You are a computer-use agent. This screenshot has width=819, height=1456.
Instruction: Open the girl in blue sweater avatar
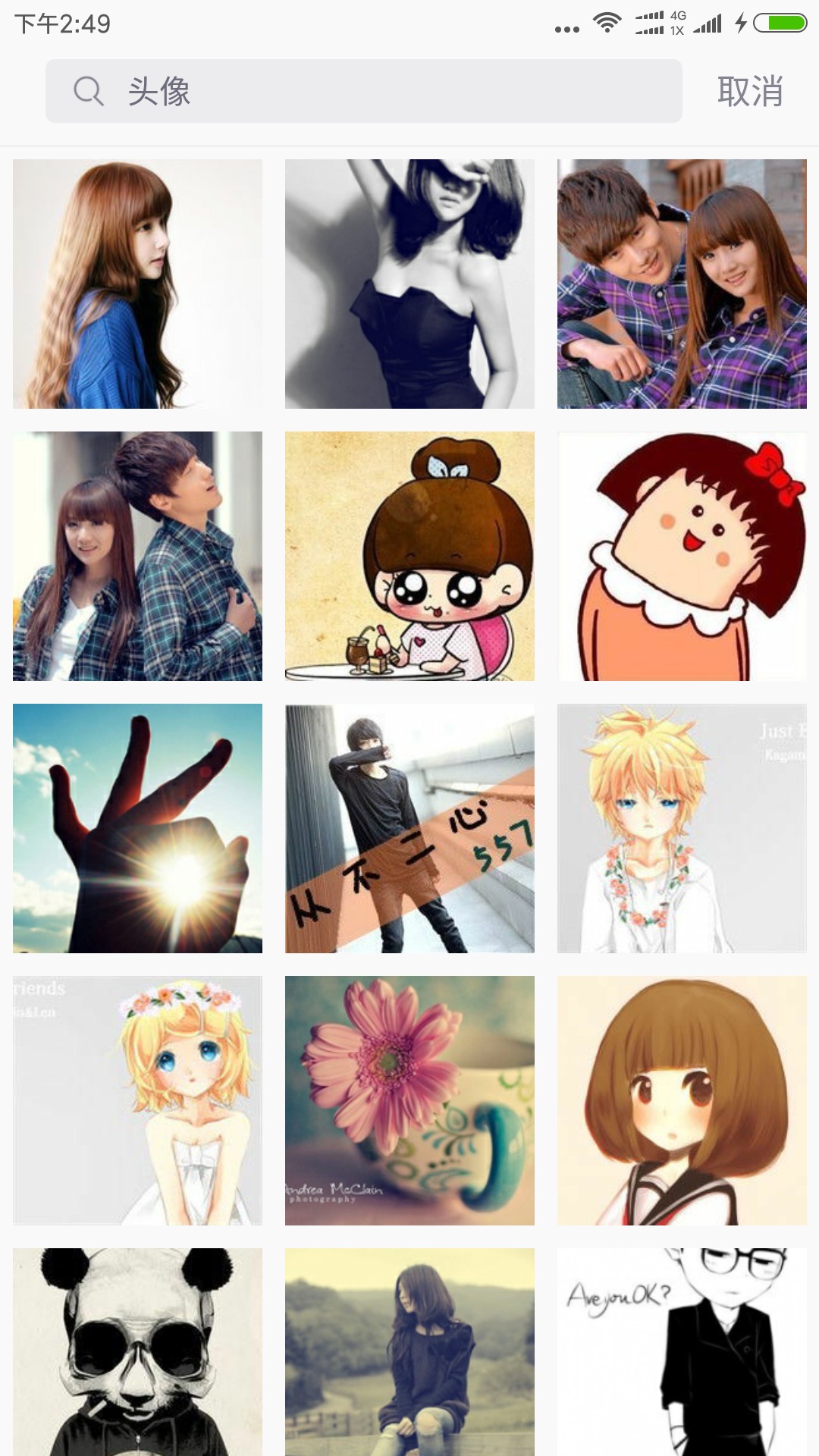[137, 284]
